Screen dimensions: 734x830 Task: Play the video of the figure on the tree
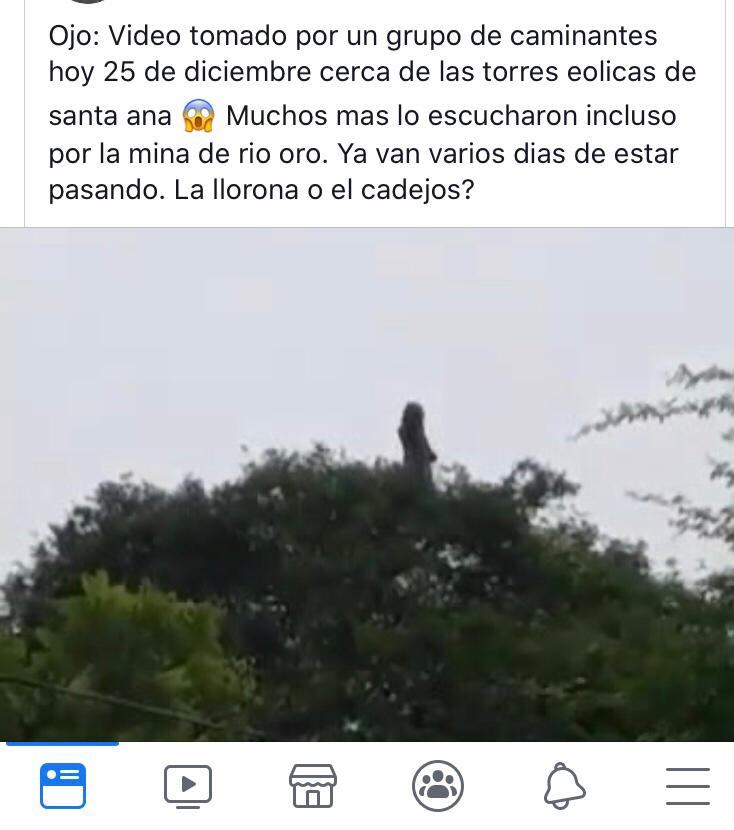[367, 484]
